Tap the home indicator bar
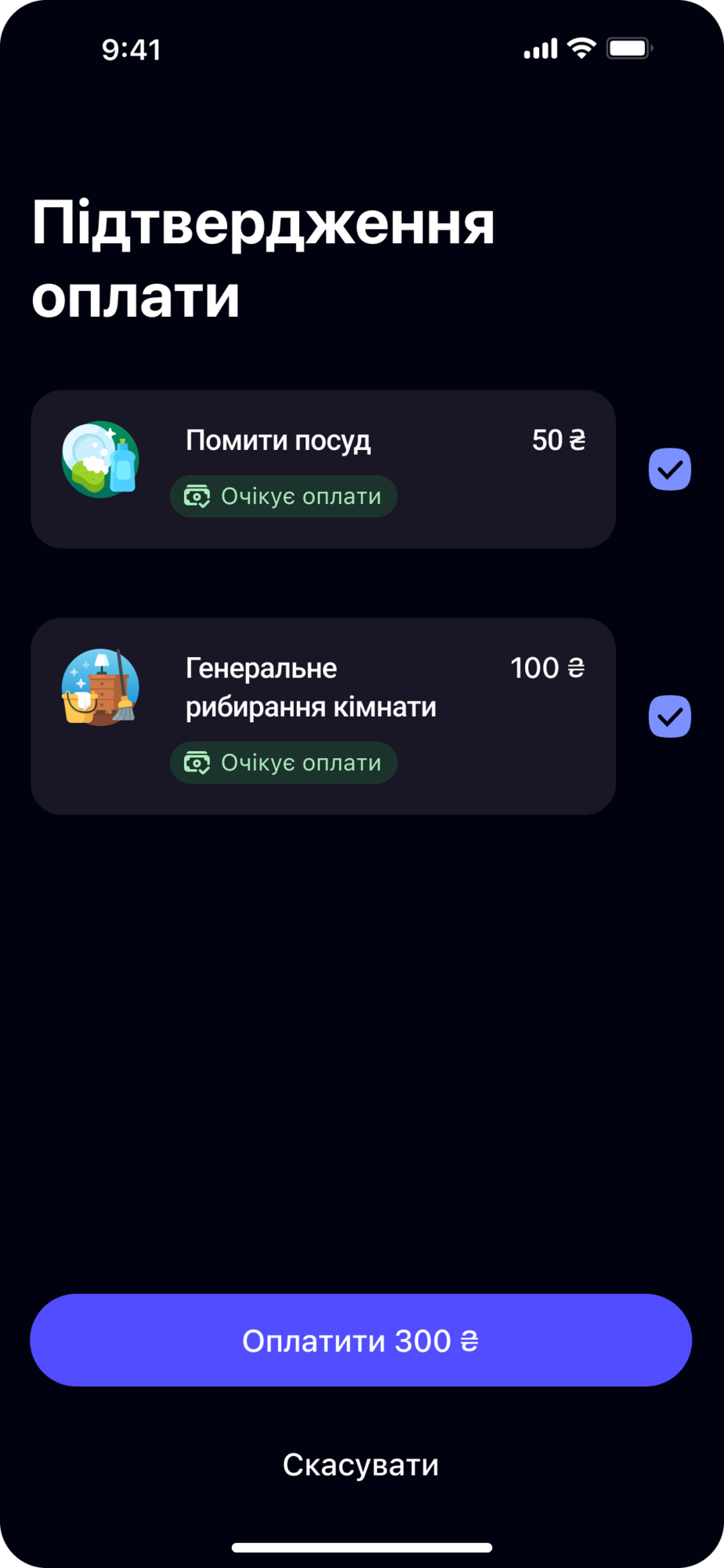The height and width of the screenshot is (1568, 724). coord(361,1547)
